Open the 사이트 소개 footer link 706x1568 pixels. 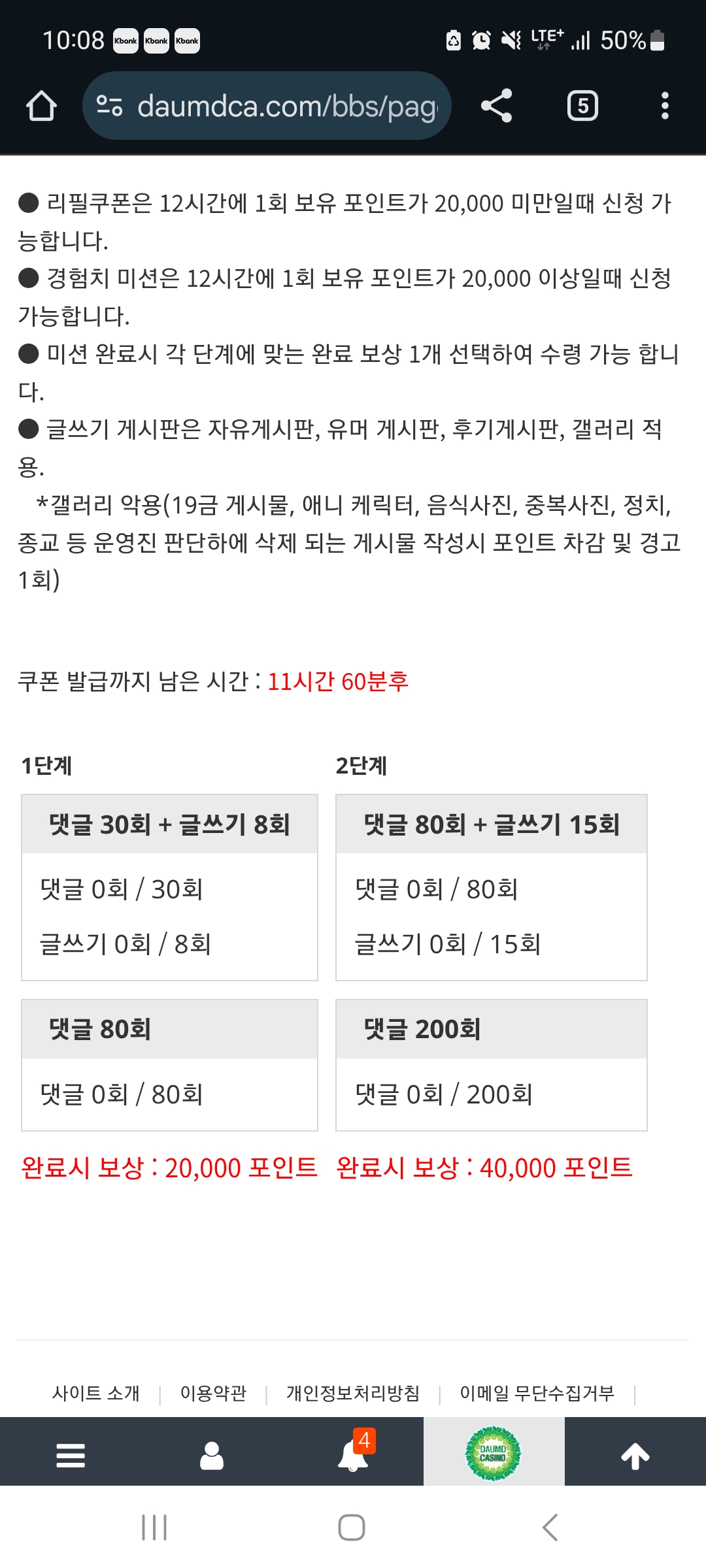(x=96, y=1394)
